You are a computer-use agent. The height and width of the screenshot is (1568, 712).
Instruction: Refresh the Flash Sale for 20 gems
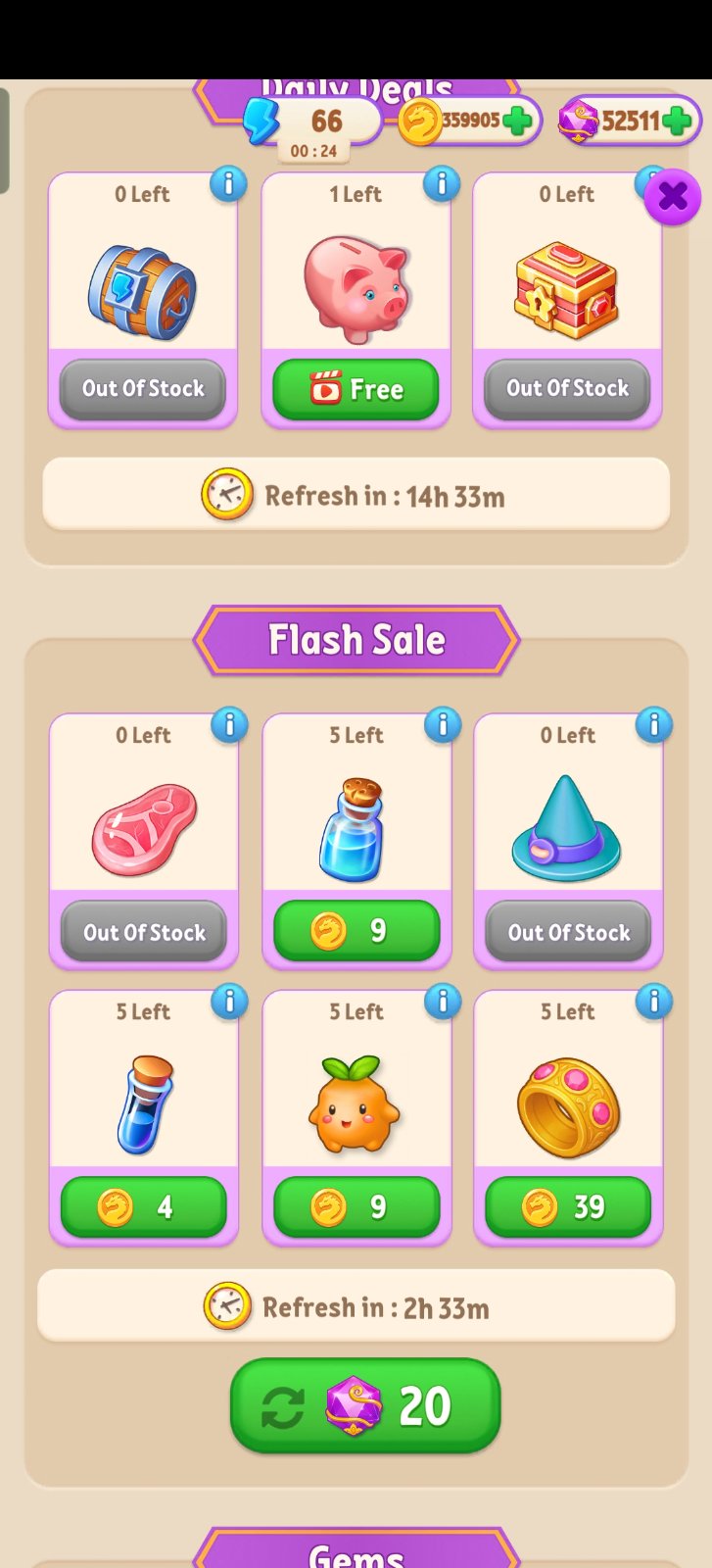tap(365, 1405)
